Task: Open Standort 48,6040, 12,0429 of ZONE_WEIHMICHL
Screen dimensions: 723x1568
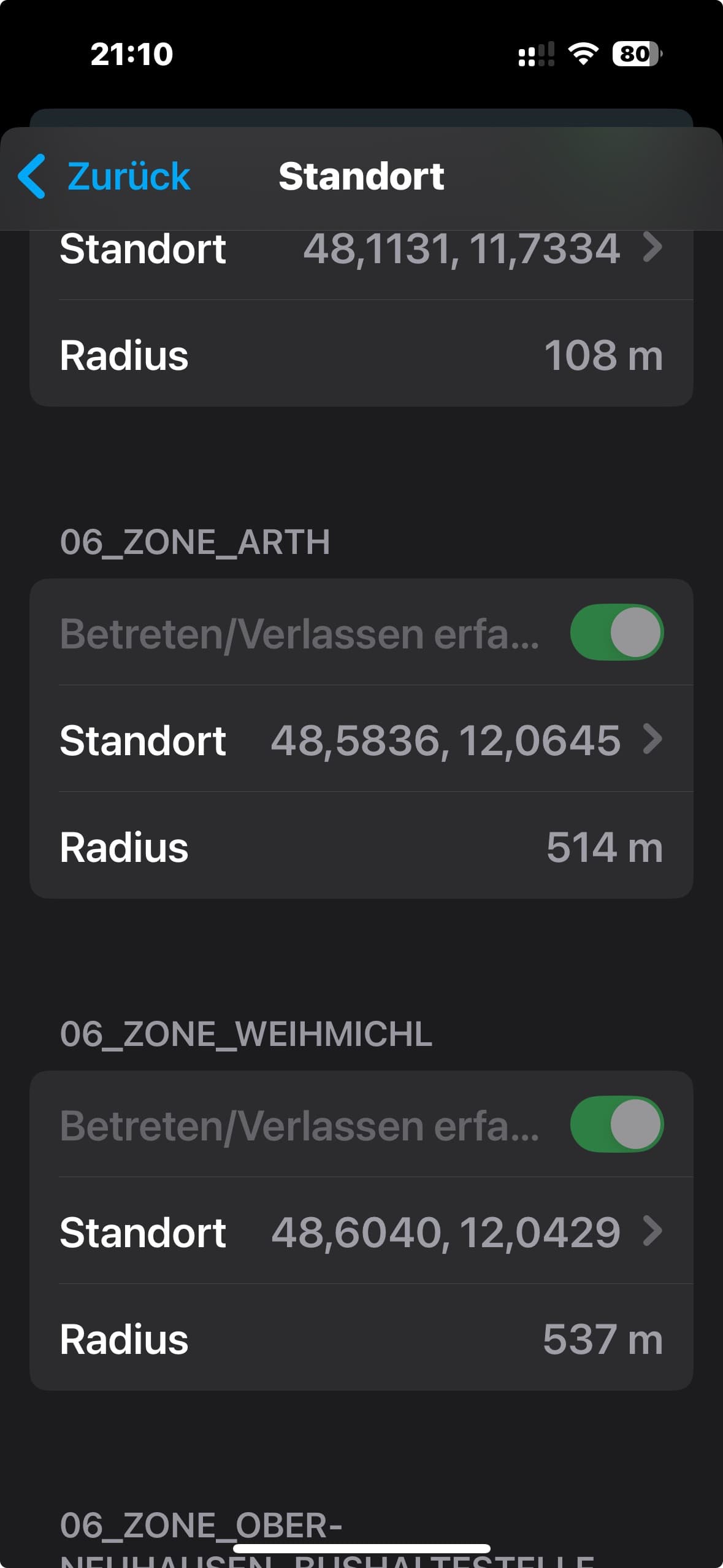Action: (x=361, y=1231)
